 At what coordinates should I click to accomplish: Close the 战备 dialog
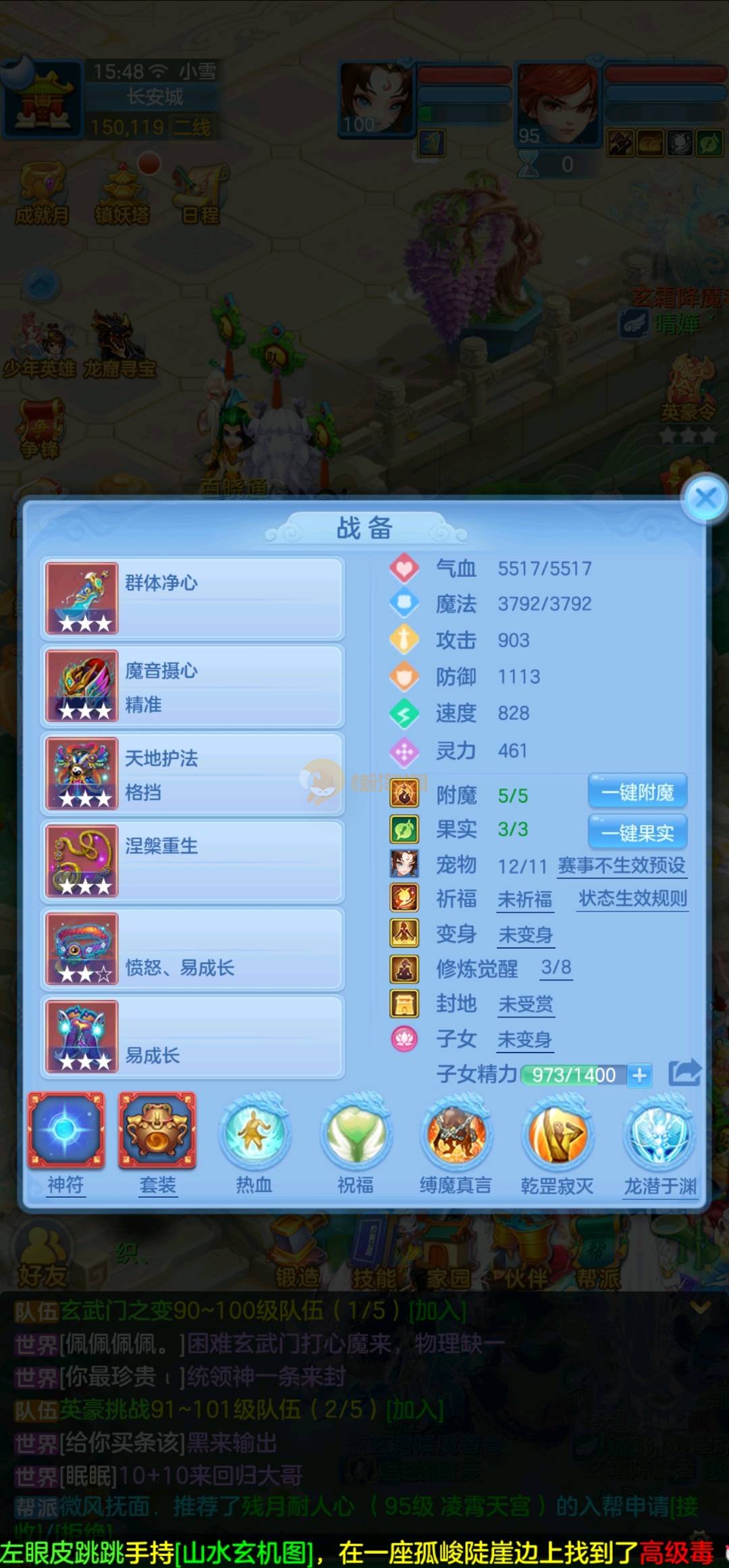[705, 499]
